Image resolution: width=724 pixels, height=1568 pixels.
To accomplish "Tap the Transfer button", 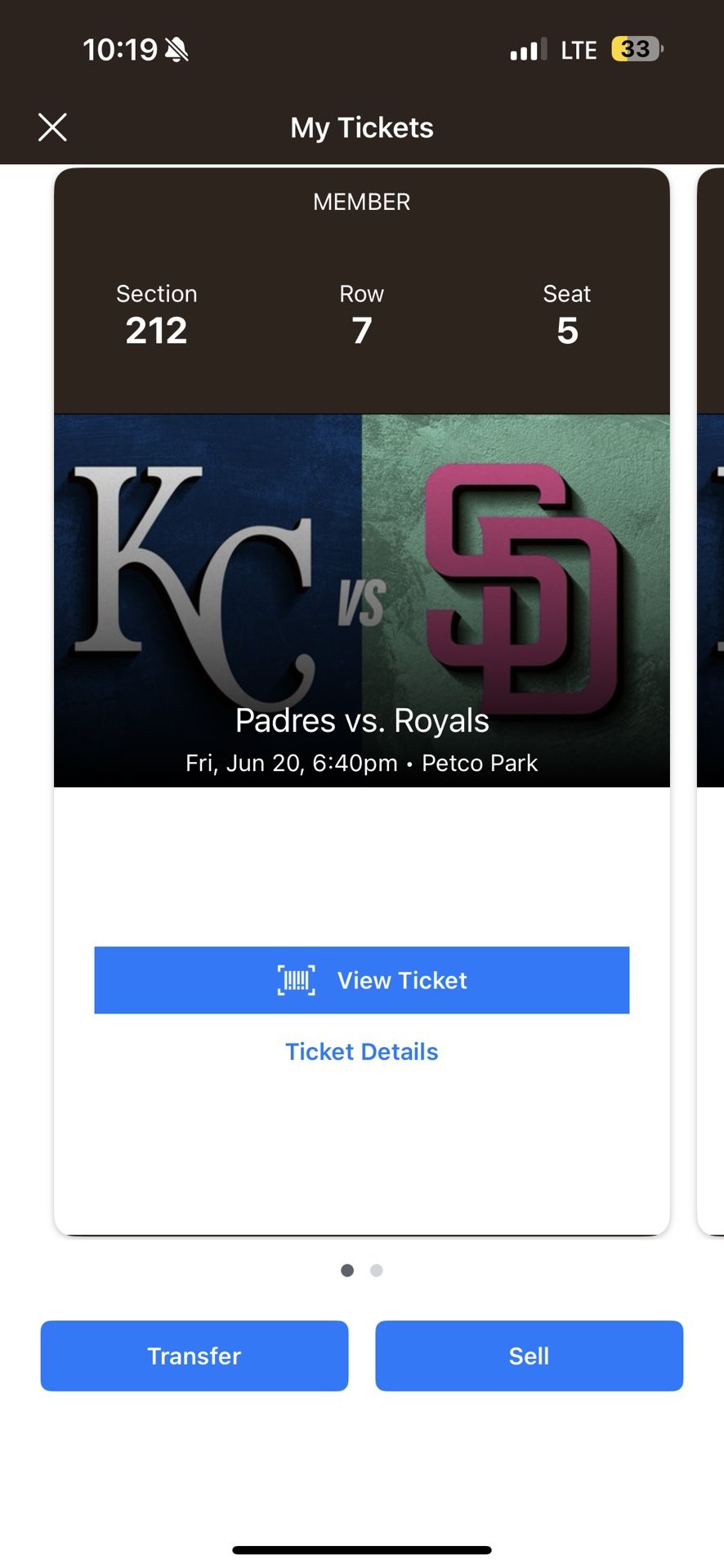I will 194,1356.
